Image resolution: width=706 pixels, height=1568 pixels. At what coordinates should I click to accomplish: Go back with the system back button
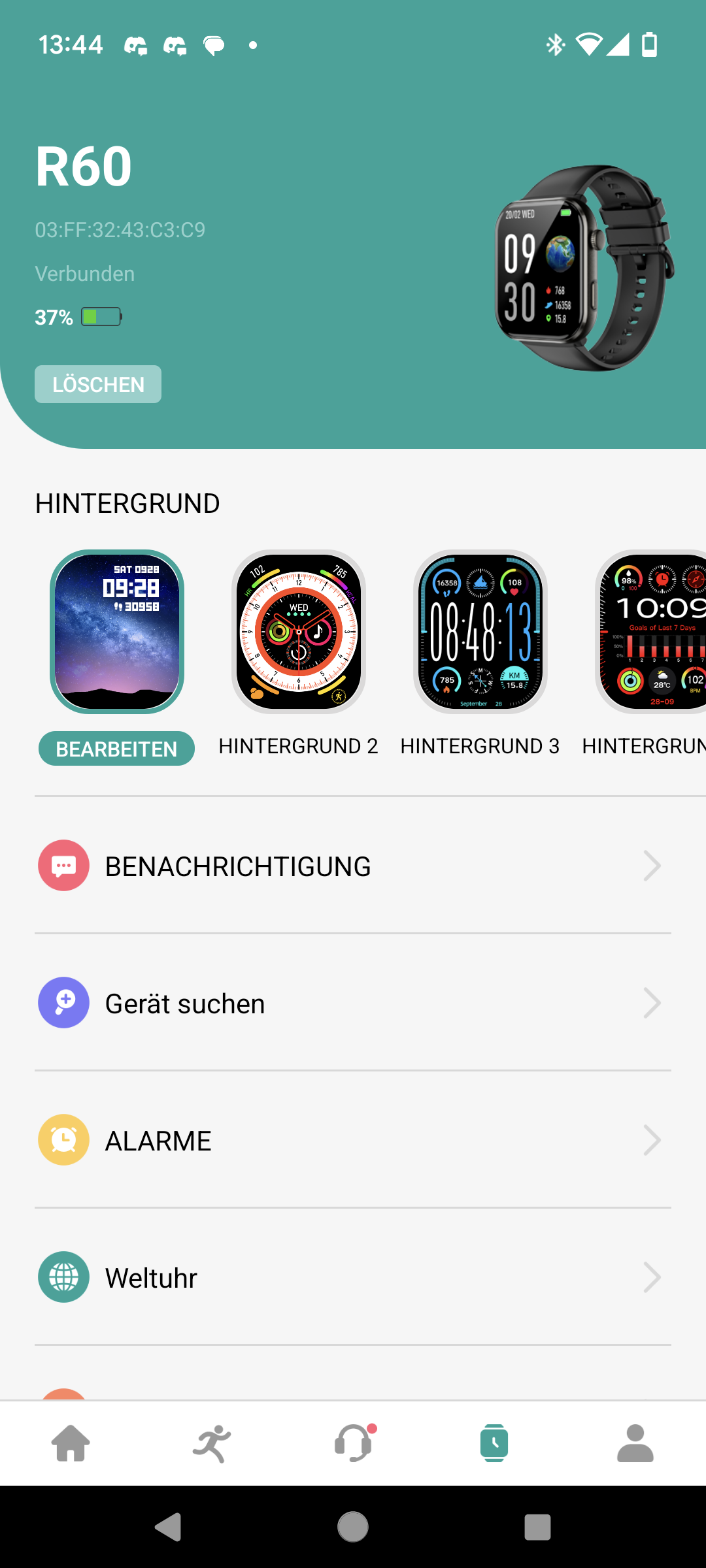pos(168,1527)
